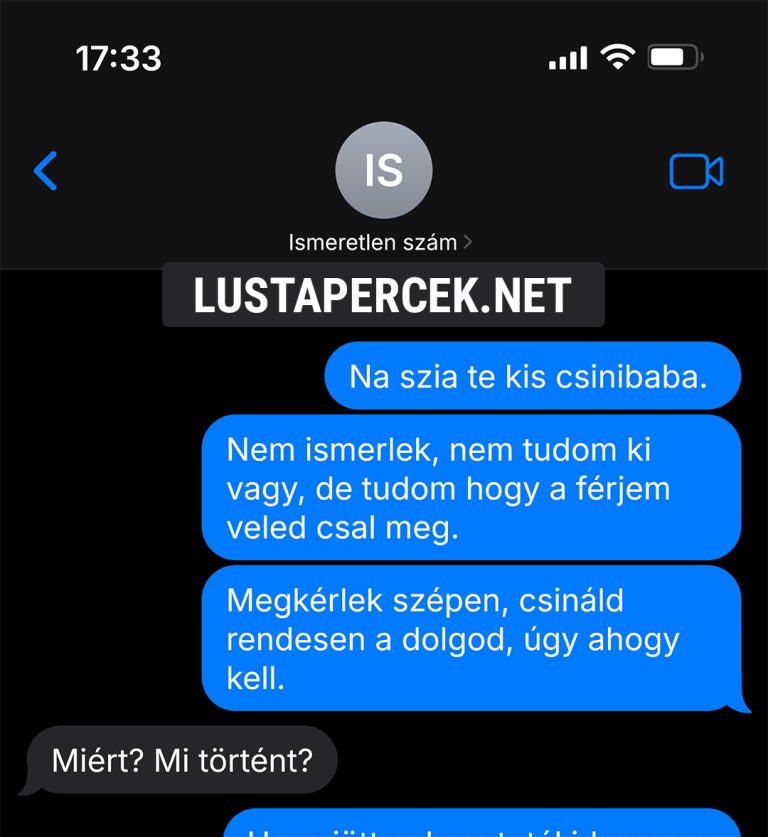
Task: Tap the conversation header area
Action: point(383,190)
